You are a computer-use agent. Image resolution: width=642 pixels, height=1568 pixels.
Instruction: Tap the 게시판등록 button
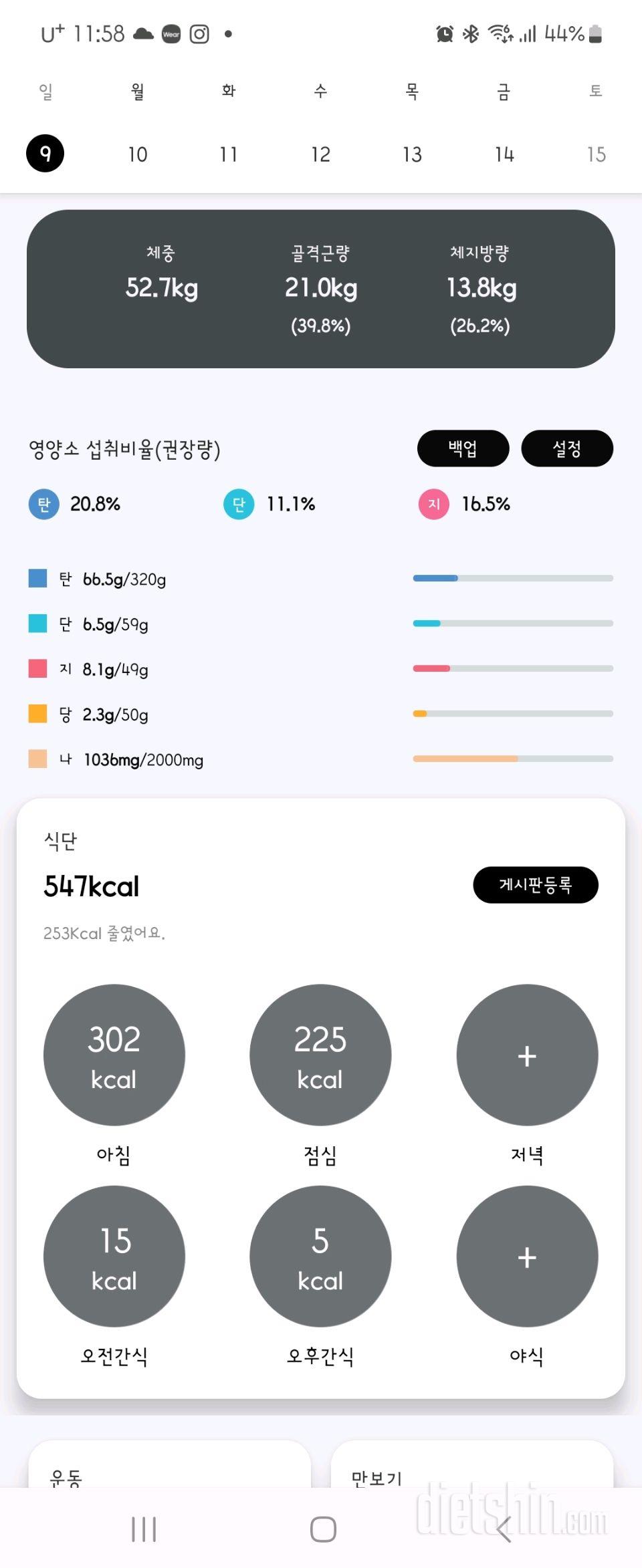coord(535,885)
